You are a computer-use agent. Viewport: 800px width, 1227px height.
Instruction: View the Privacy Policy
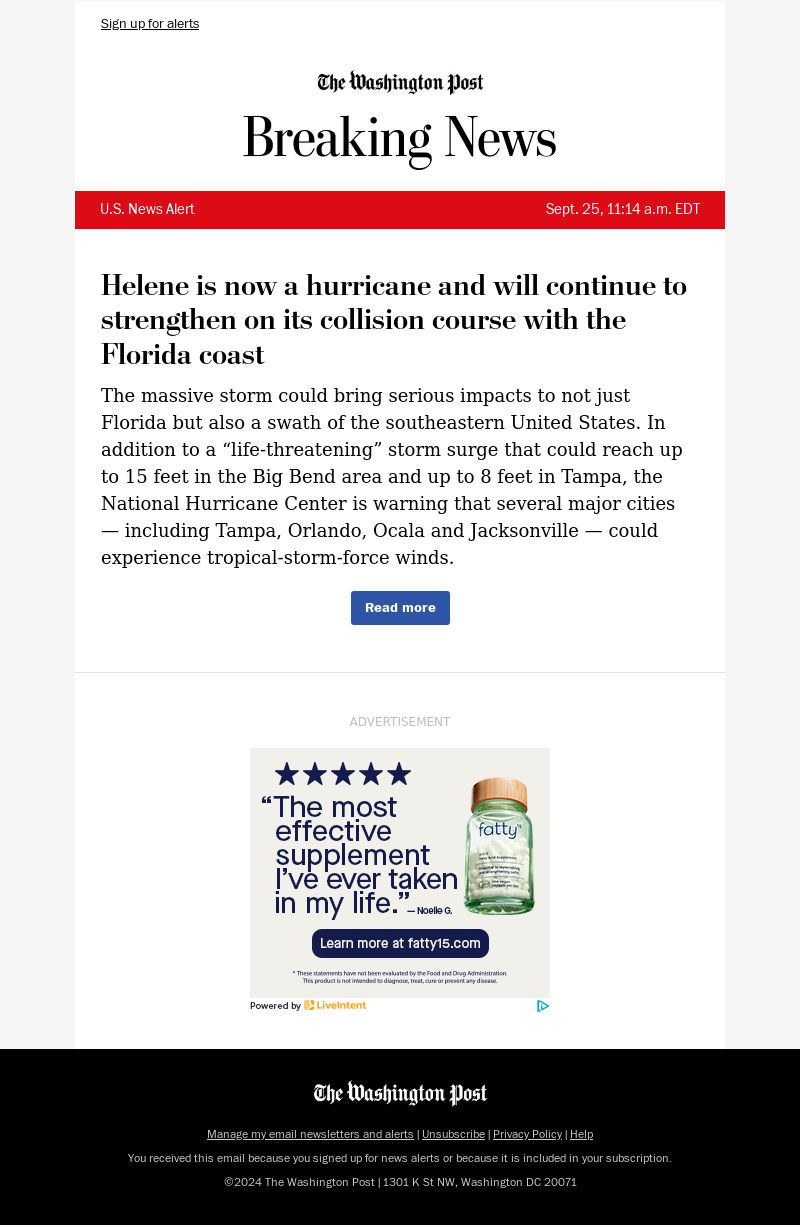coord(527,1134)
